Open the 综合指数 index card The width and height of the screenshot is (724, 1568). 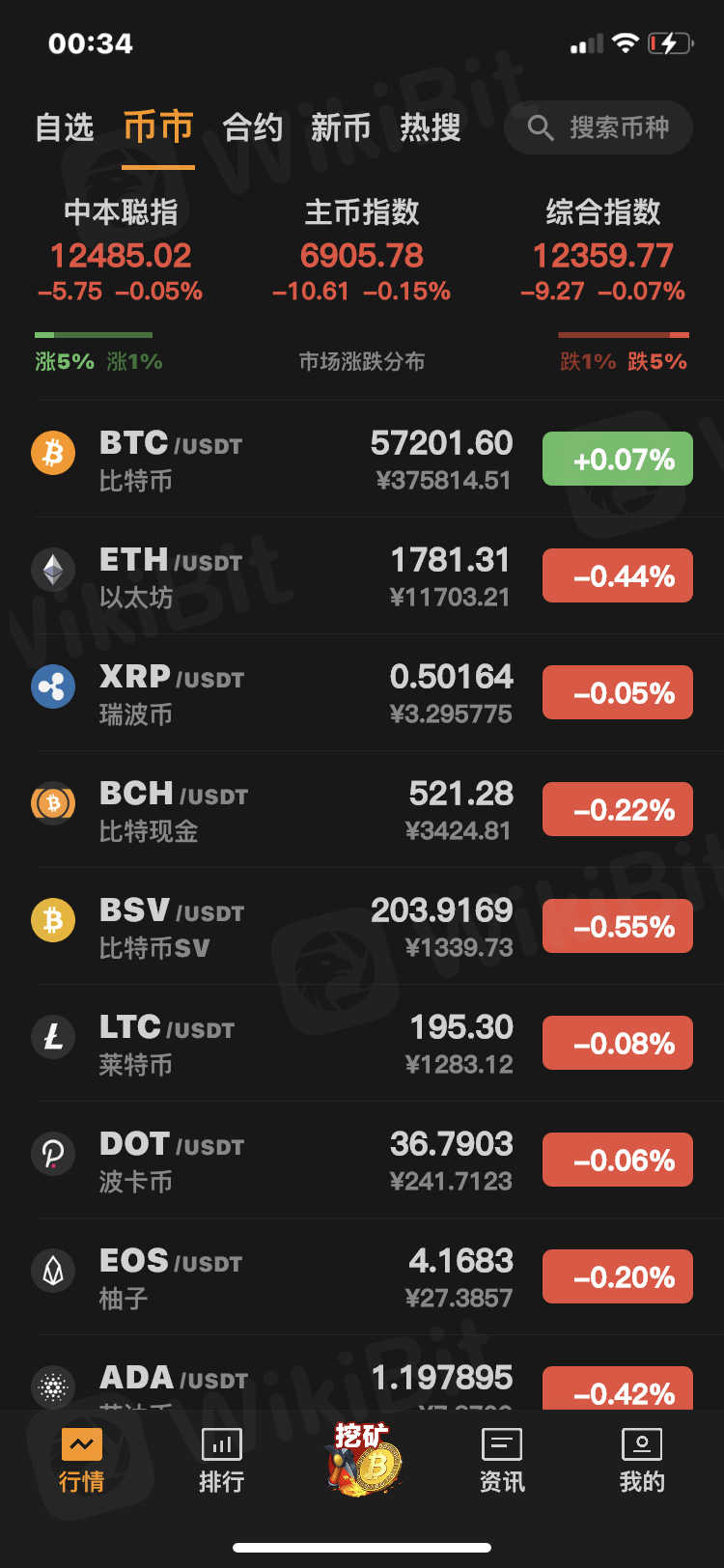(603, 251)
